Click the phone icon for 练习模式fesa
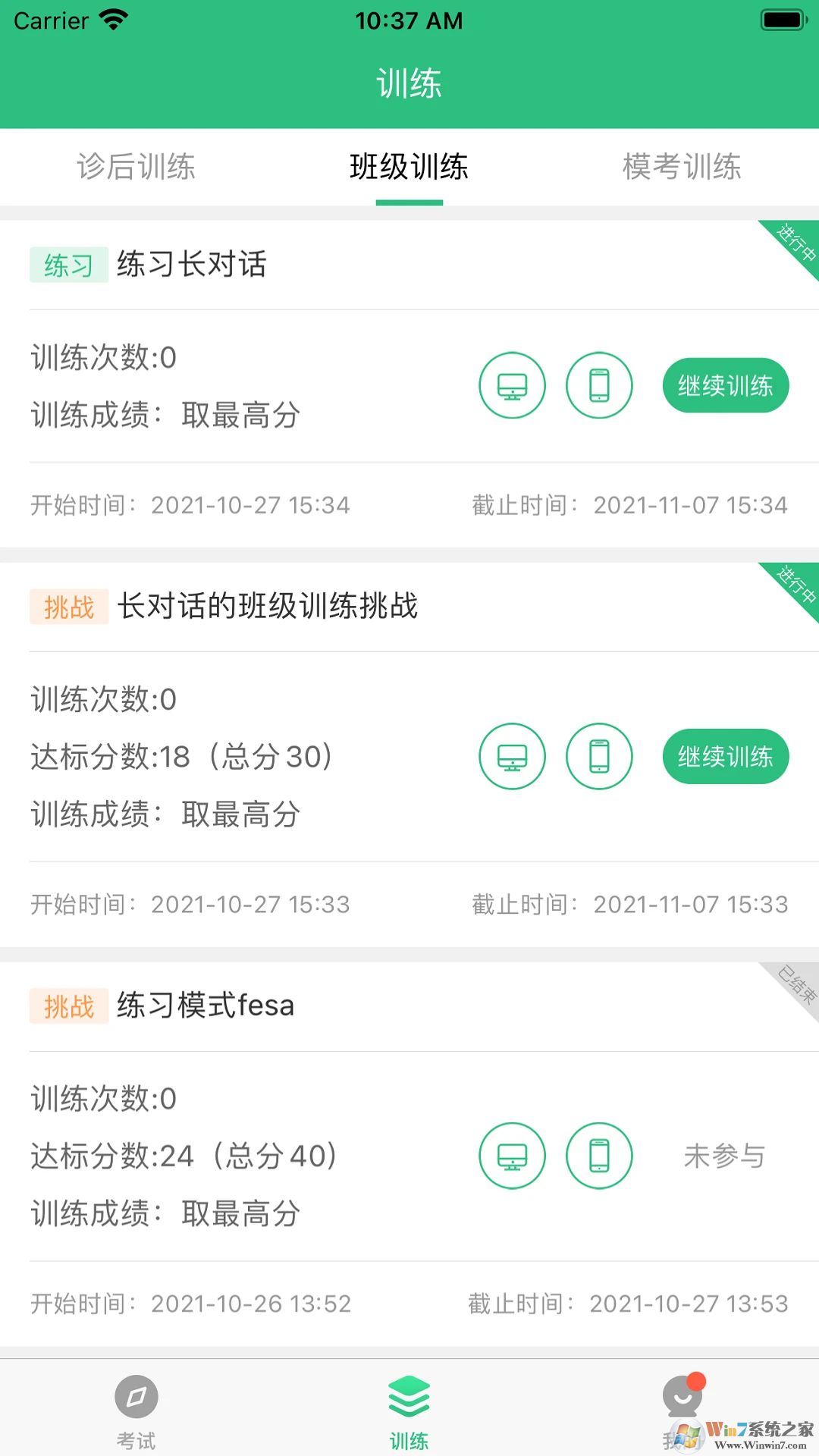This screenshot has height=1456, width=819. pos(599,1156)
